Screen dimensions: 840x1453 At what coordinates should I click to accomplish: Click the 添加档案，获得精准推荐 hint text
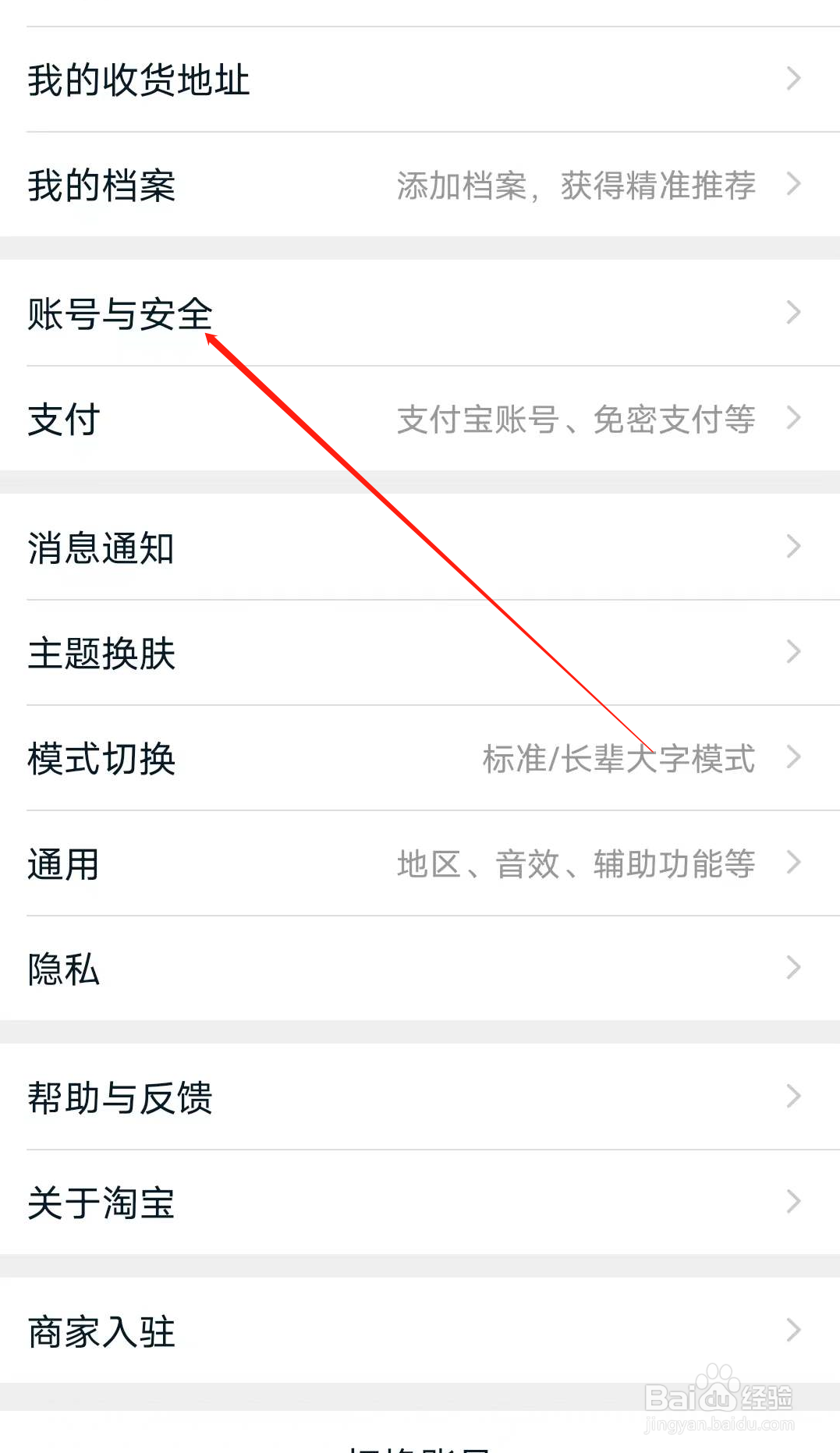tap(575, 186)
